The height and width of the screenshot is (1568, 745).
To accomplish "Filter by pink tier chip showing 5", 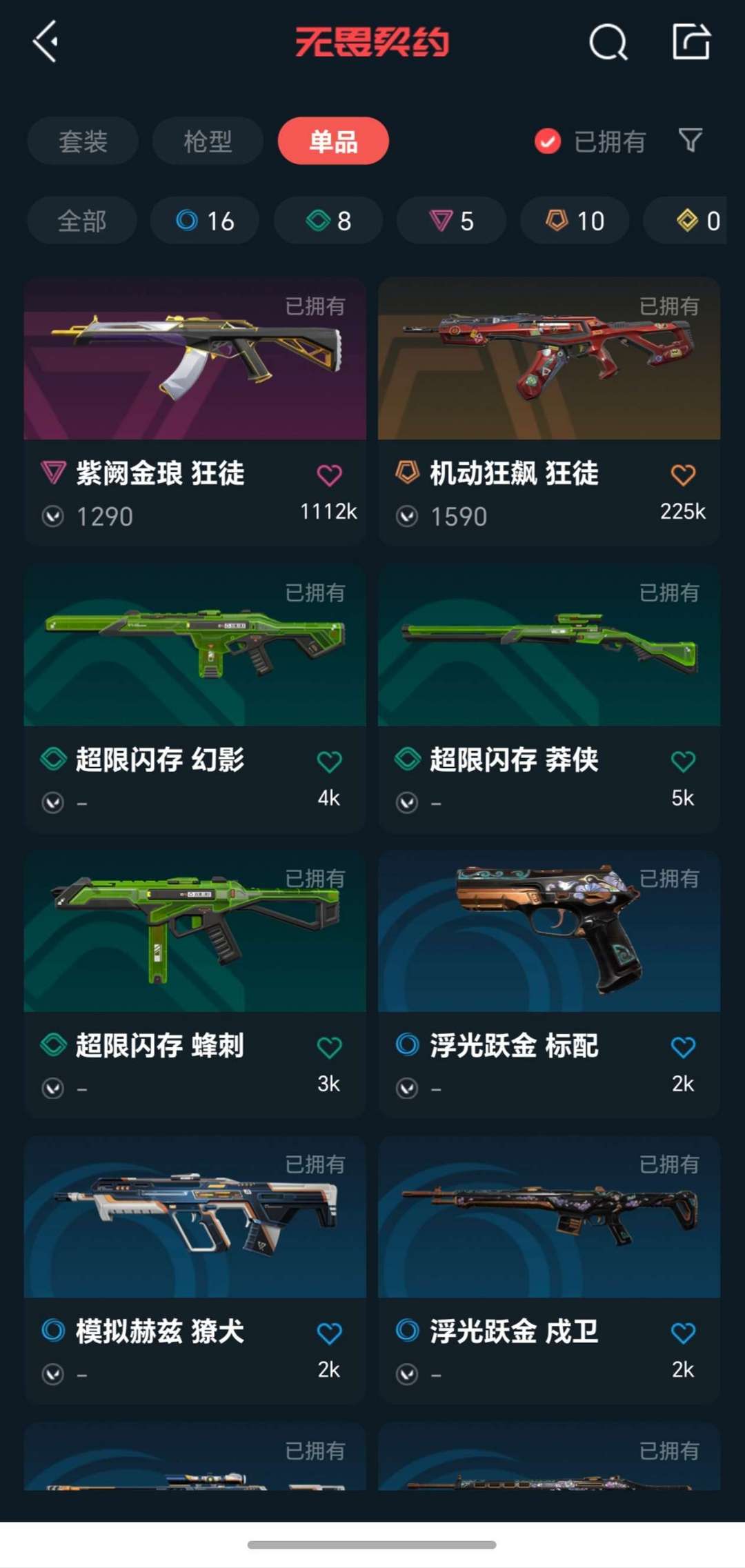I will tap(451, 221).
